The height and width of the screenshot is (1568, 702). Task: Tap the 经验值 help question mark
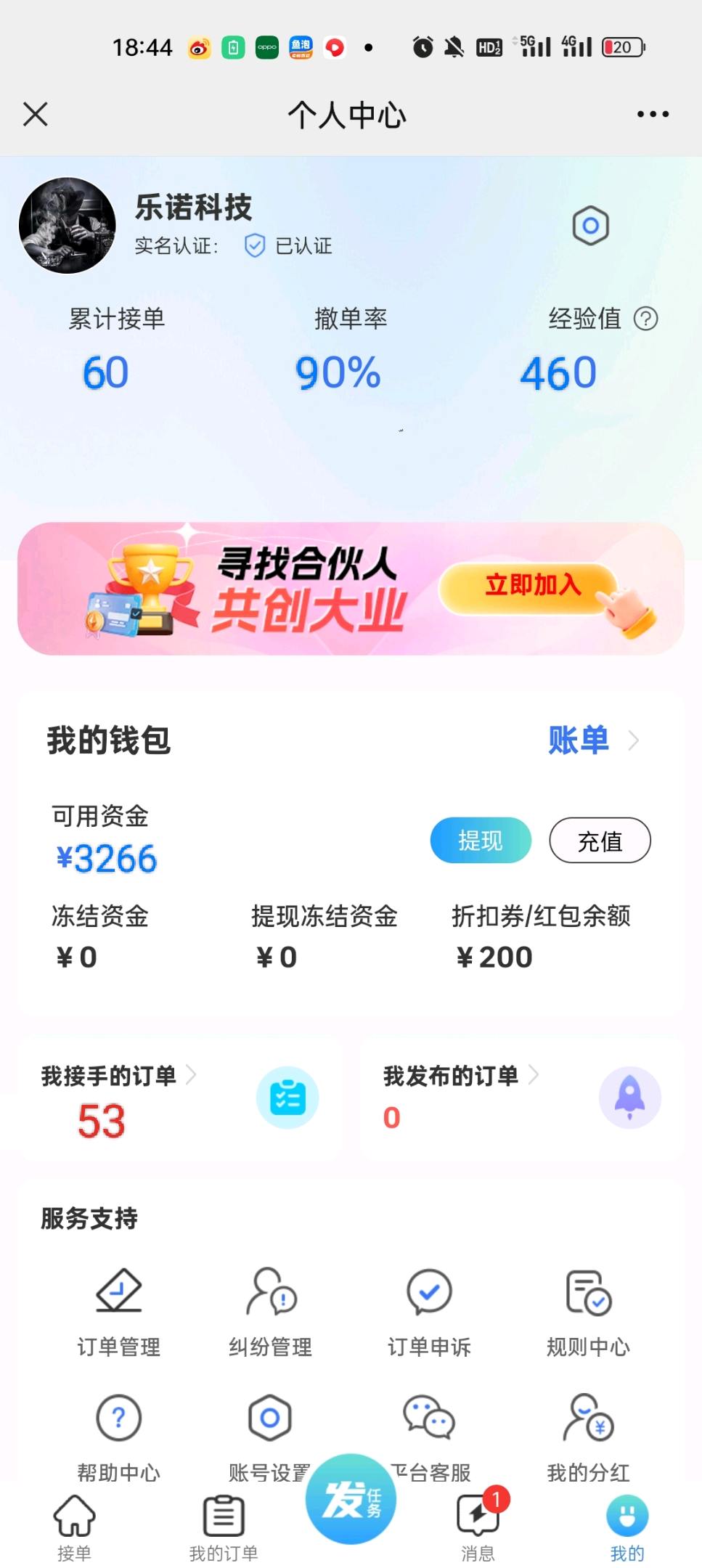click(x=645, y=319)
